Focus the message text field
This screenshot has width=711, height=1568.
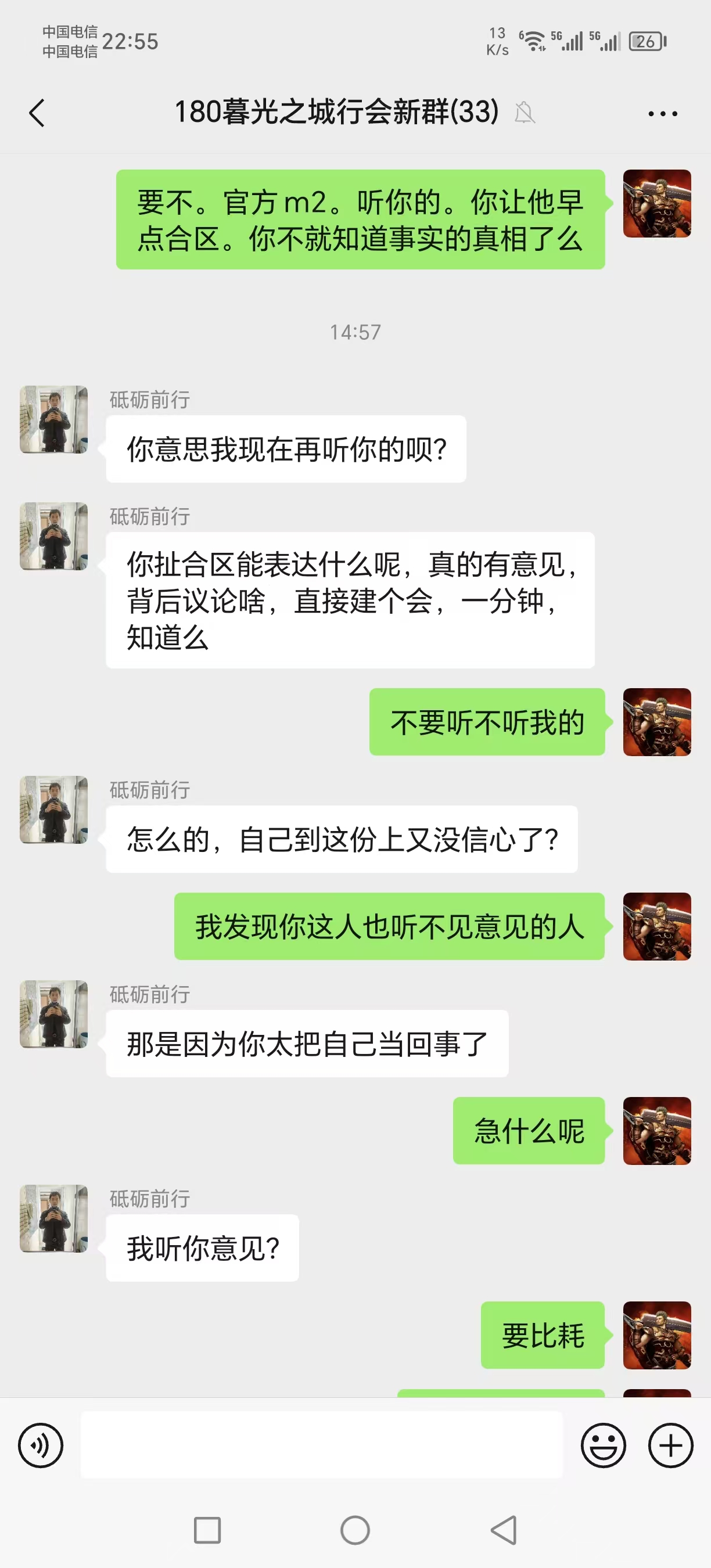click(321, 1445)
